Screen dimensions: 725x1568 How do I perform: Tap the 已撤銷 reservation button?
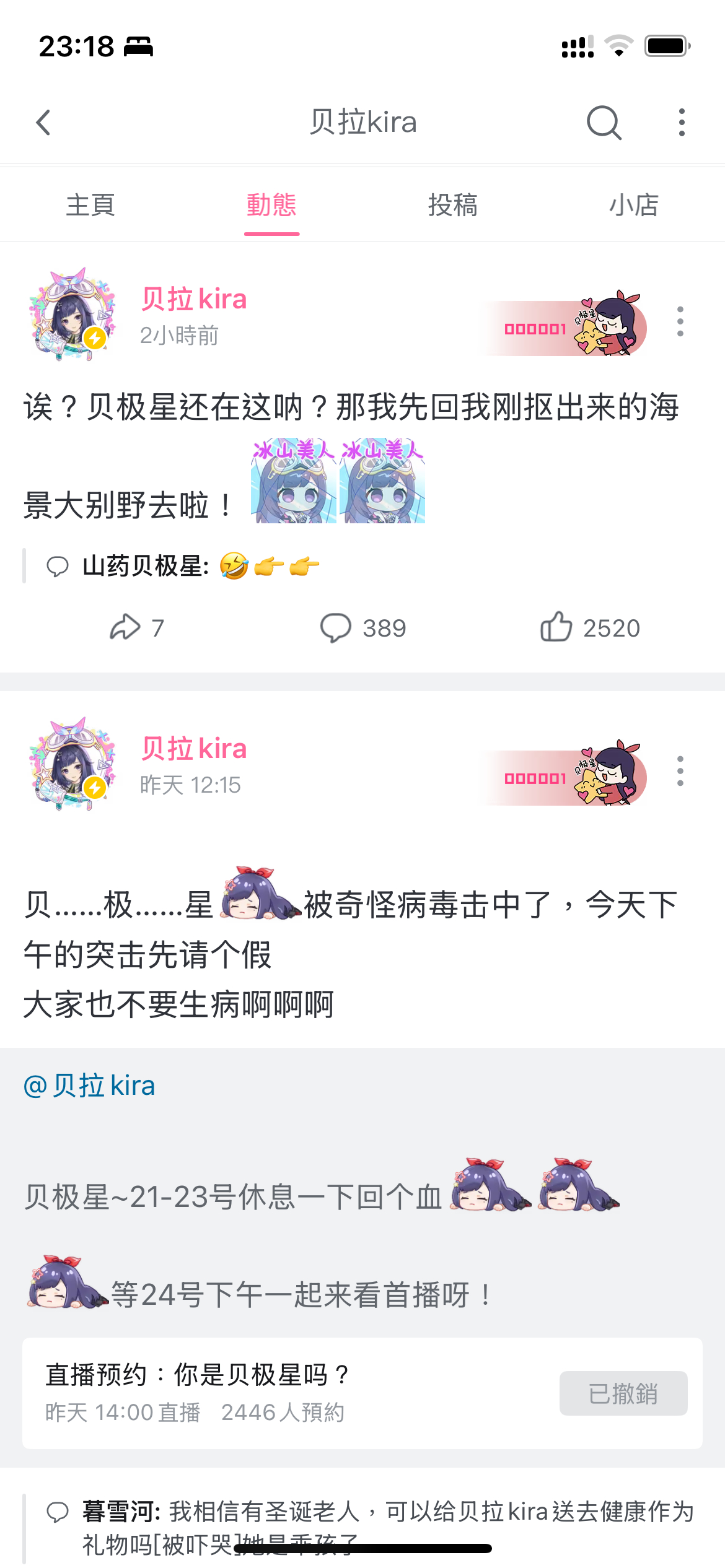point(623,1393)
